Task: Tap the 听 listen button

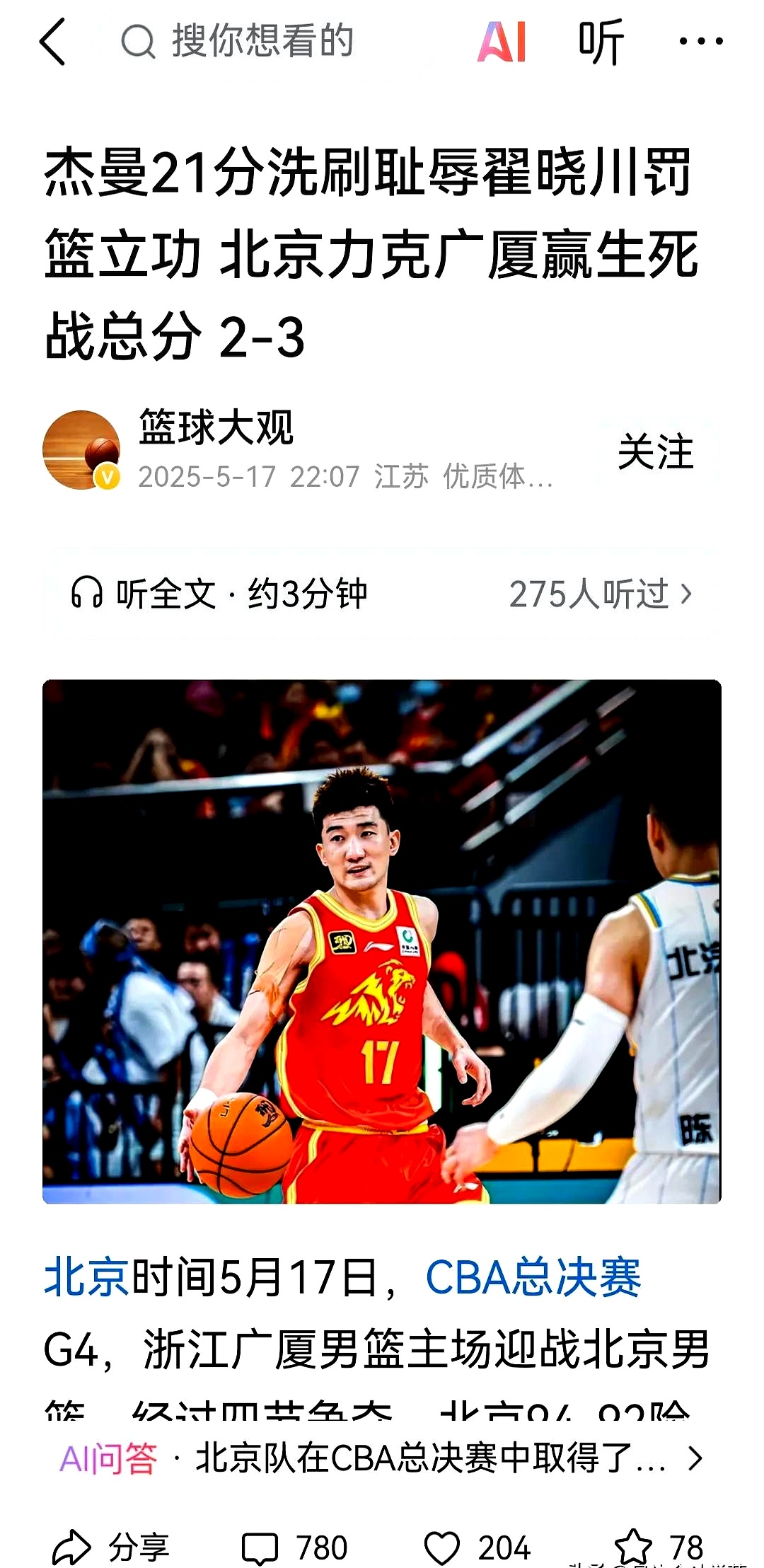Action: [601, 42]
